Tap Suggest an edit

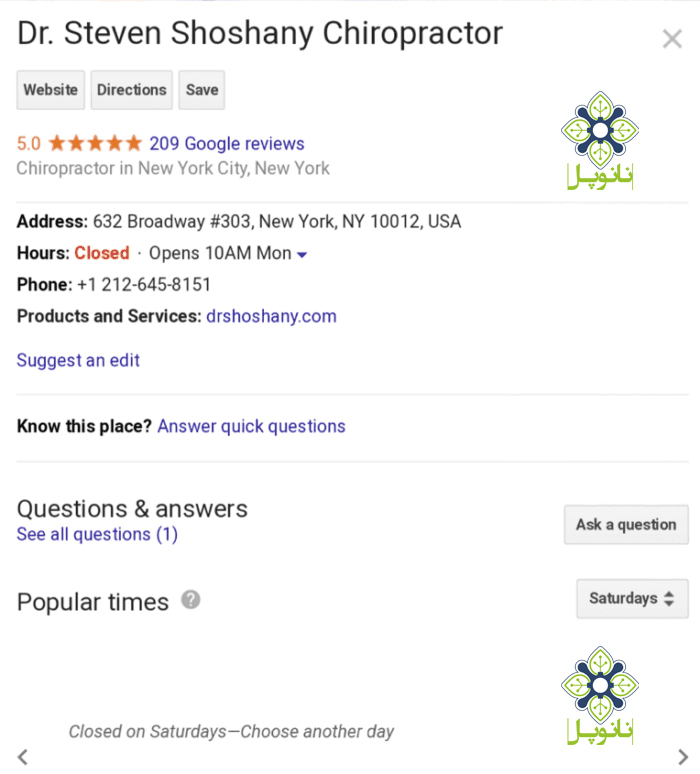[78, 360]
